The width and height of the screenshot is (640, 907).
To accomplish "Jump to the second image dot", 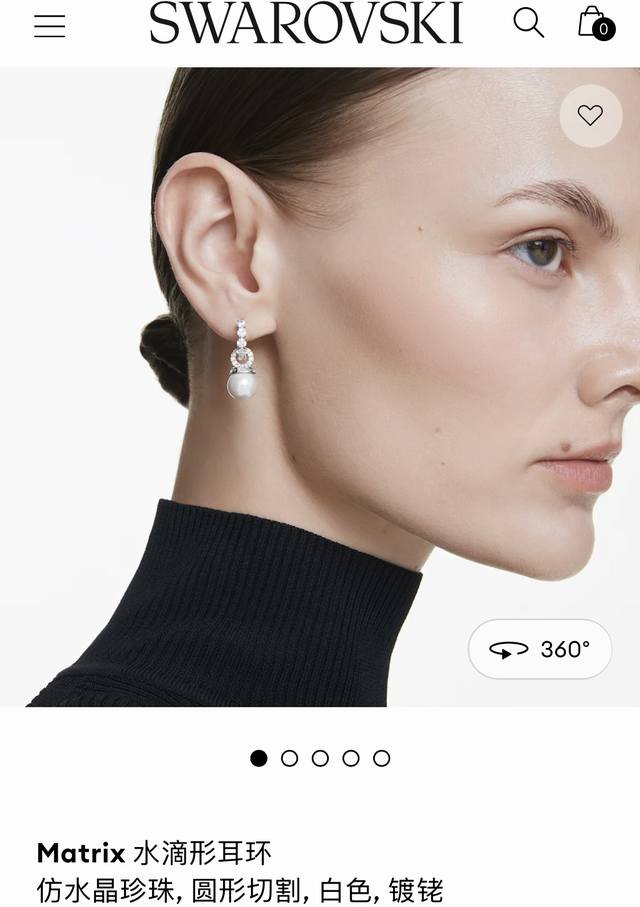I will (290, 758).
